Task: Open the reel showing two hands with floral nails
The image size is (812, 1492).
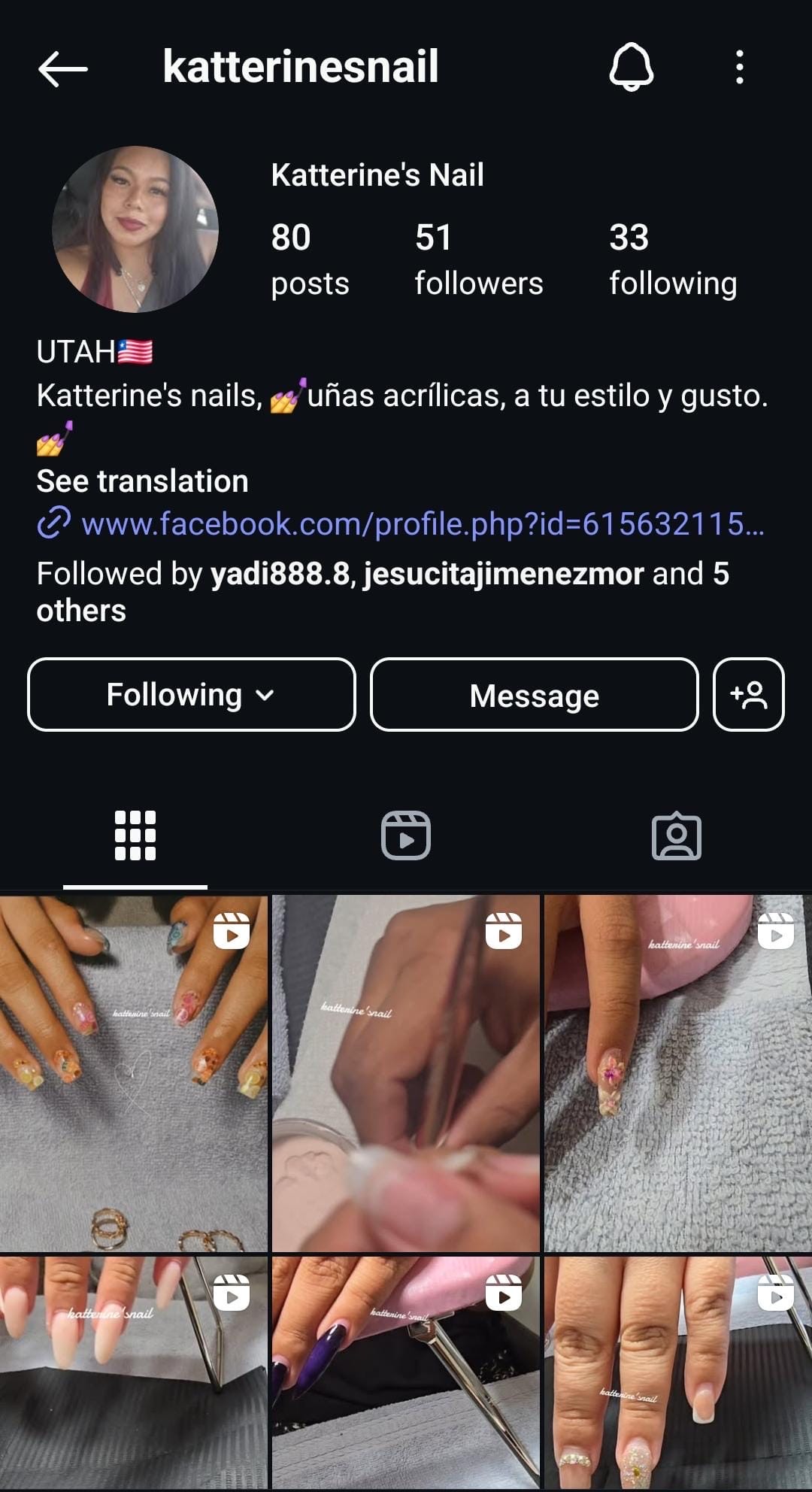Action: pyautogui.click(x=134, y=1073)
